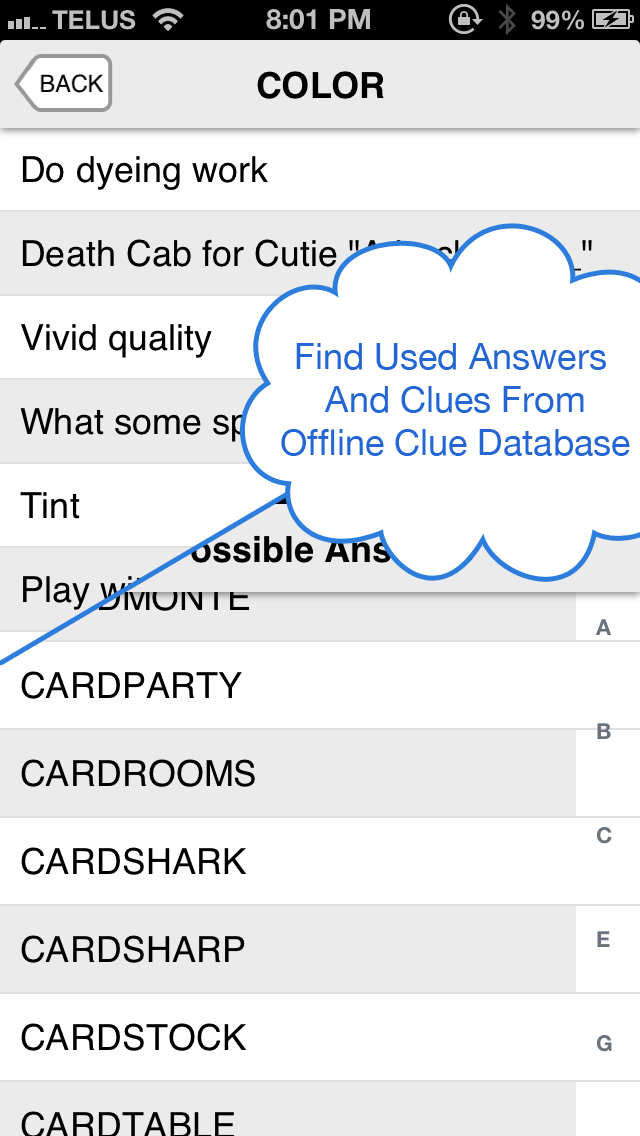The image size is (640, 1136).
Task: Jump to index letter C
Action: [x=604, y=835]
